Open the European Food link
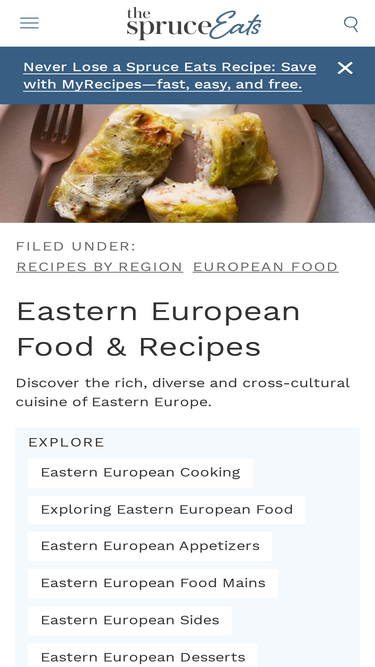 pos(266,267)
